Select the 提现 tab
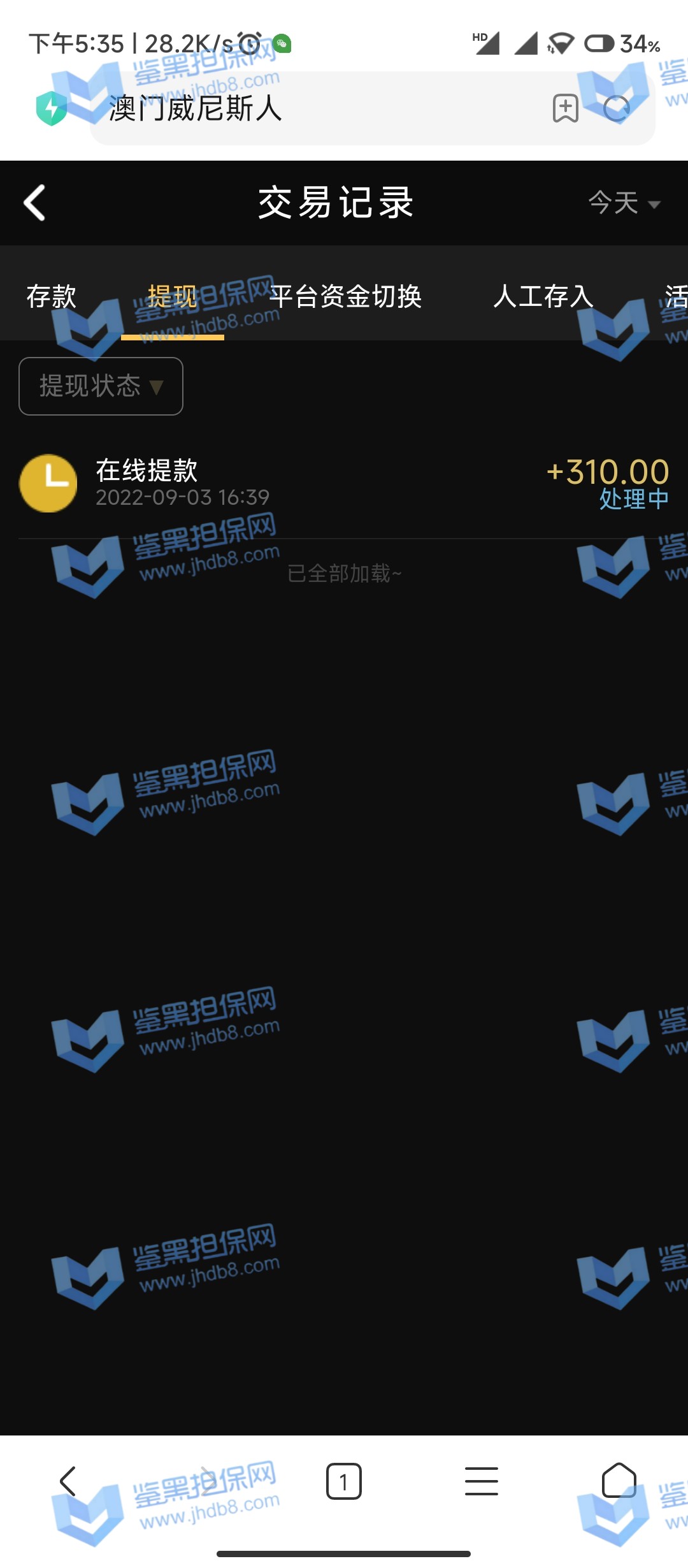Screen dimensions: 688x1568 (172, 296)
